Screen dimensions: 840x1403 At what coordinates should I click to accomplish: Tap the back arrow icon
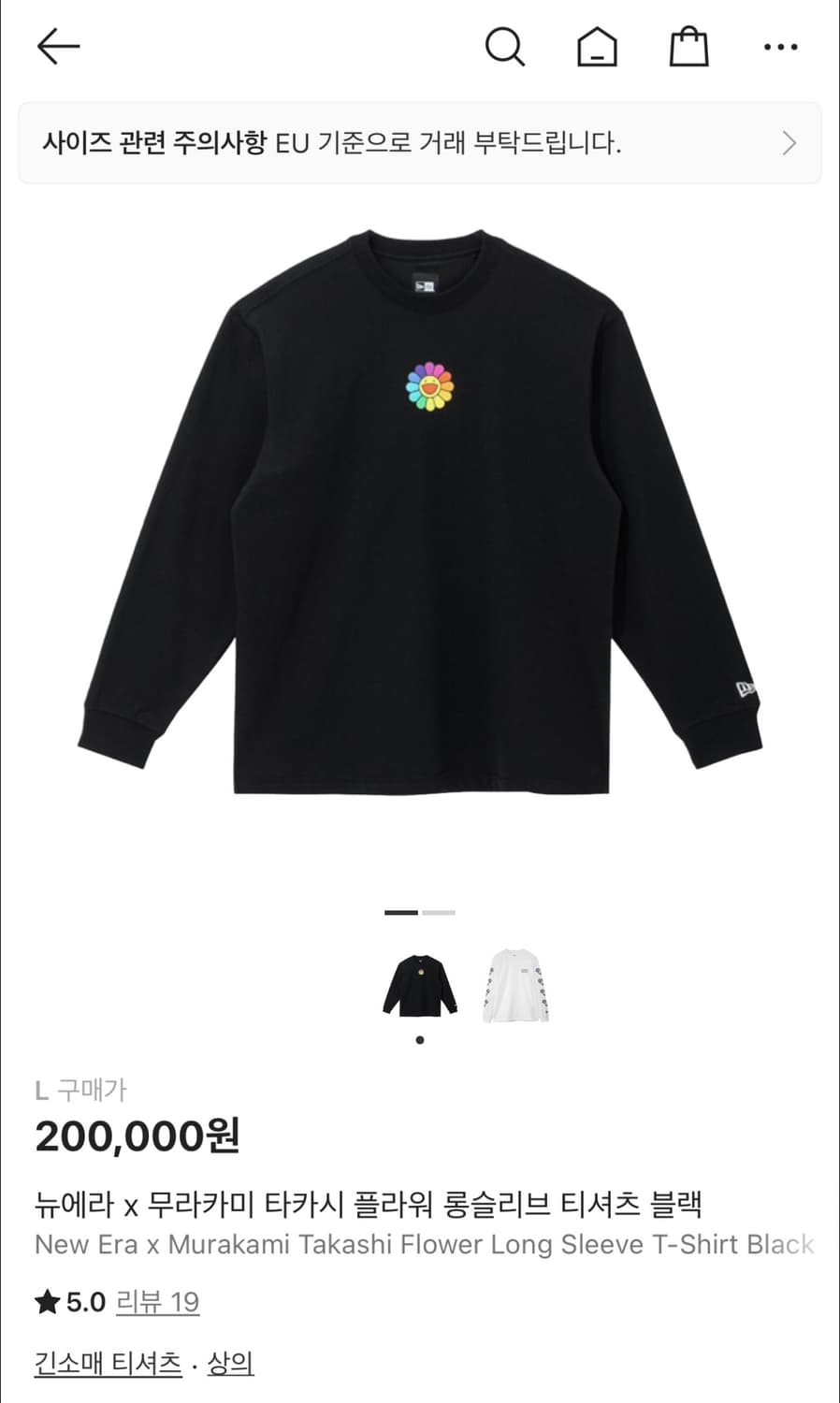(56, 45)
